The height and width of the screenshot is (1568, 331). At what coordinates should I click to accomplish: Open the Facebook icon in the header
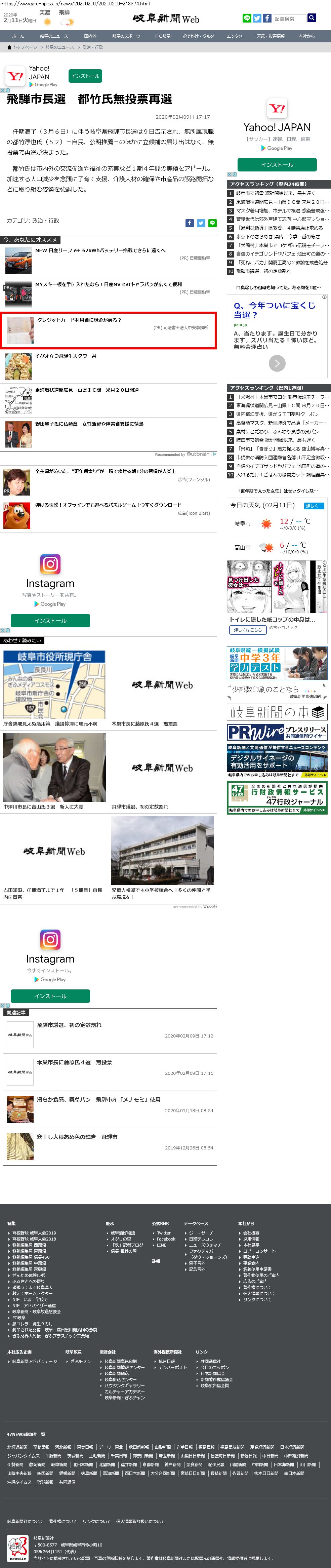click(x=266, y=18)
